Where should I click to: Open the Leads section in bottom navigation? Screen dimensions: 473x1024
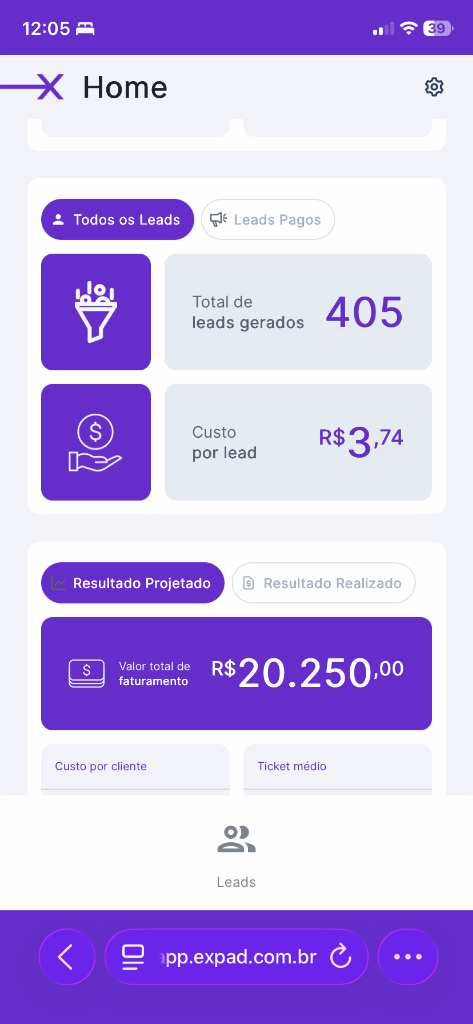[236, 856]
